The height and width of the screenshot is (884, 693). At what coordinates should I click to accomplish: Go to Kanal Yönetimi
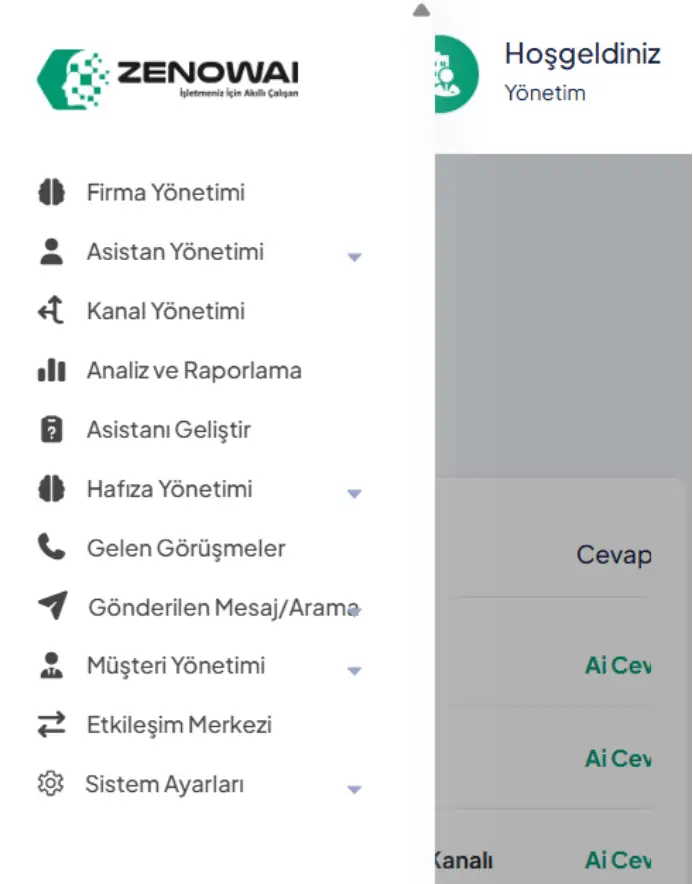pyautogui.click(x=165, y=312)
